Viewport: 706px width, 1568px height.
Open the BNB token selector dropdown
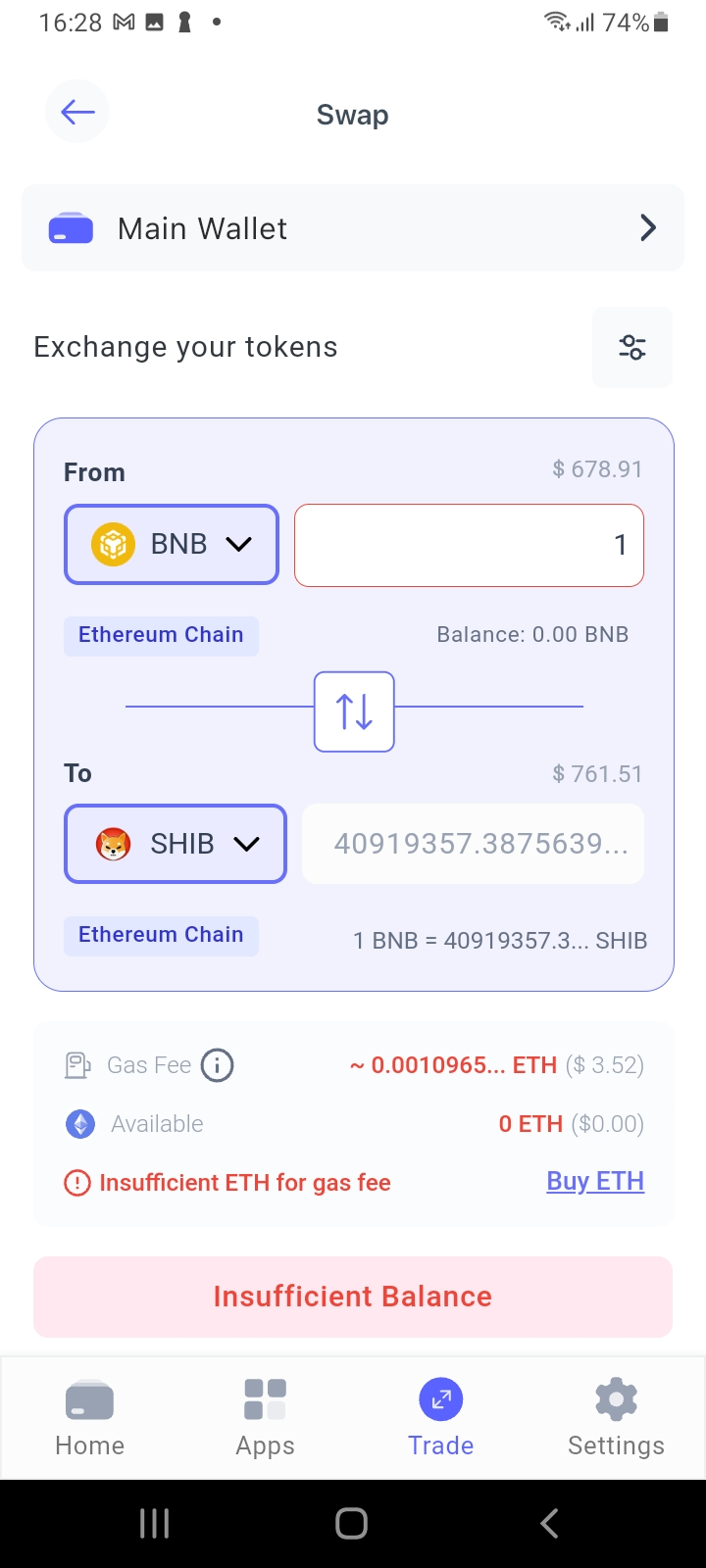238,544
